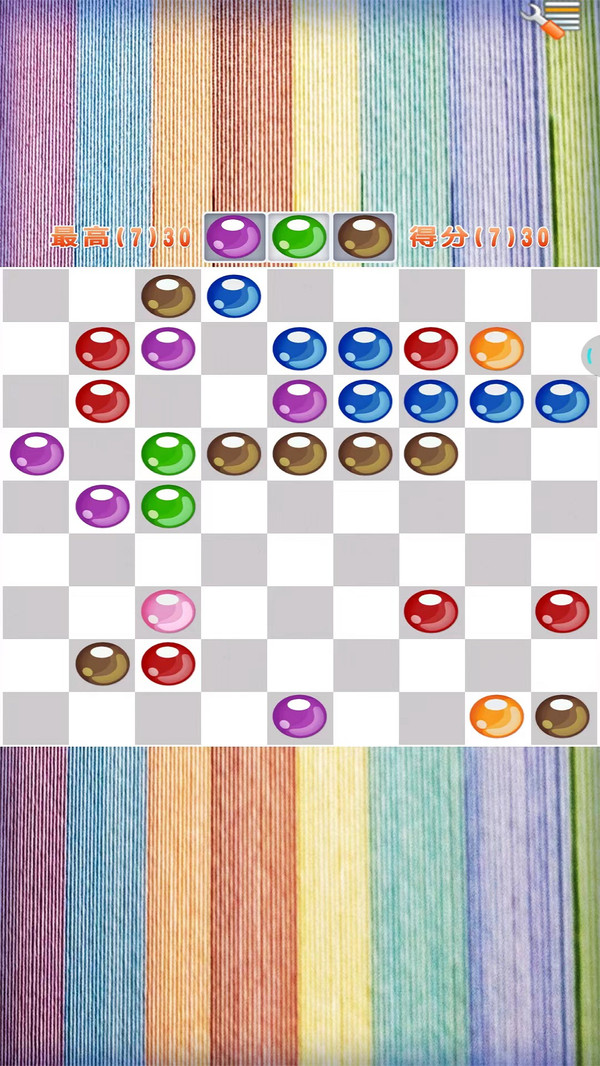Open the side handle on the right edge
Image resolution: width=600 pixels, height=1066 pixels.
tap(591, 355)
